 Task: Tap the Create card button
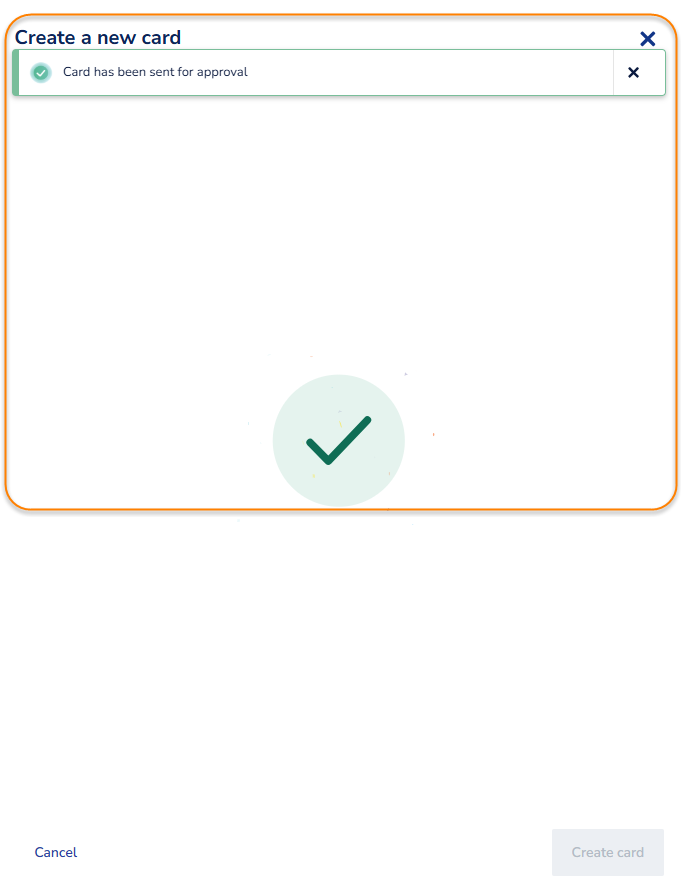(x=607, y=852)
